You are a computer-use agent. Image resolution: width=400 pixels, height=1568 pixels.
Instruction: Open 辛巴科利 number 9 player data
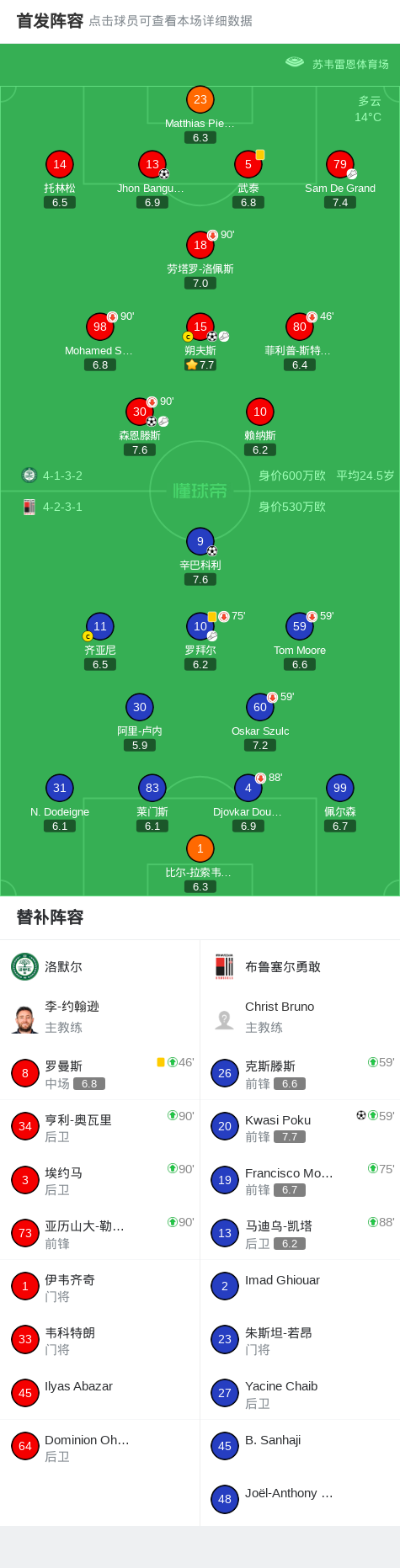[x=200, y=555]
